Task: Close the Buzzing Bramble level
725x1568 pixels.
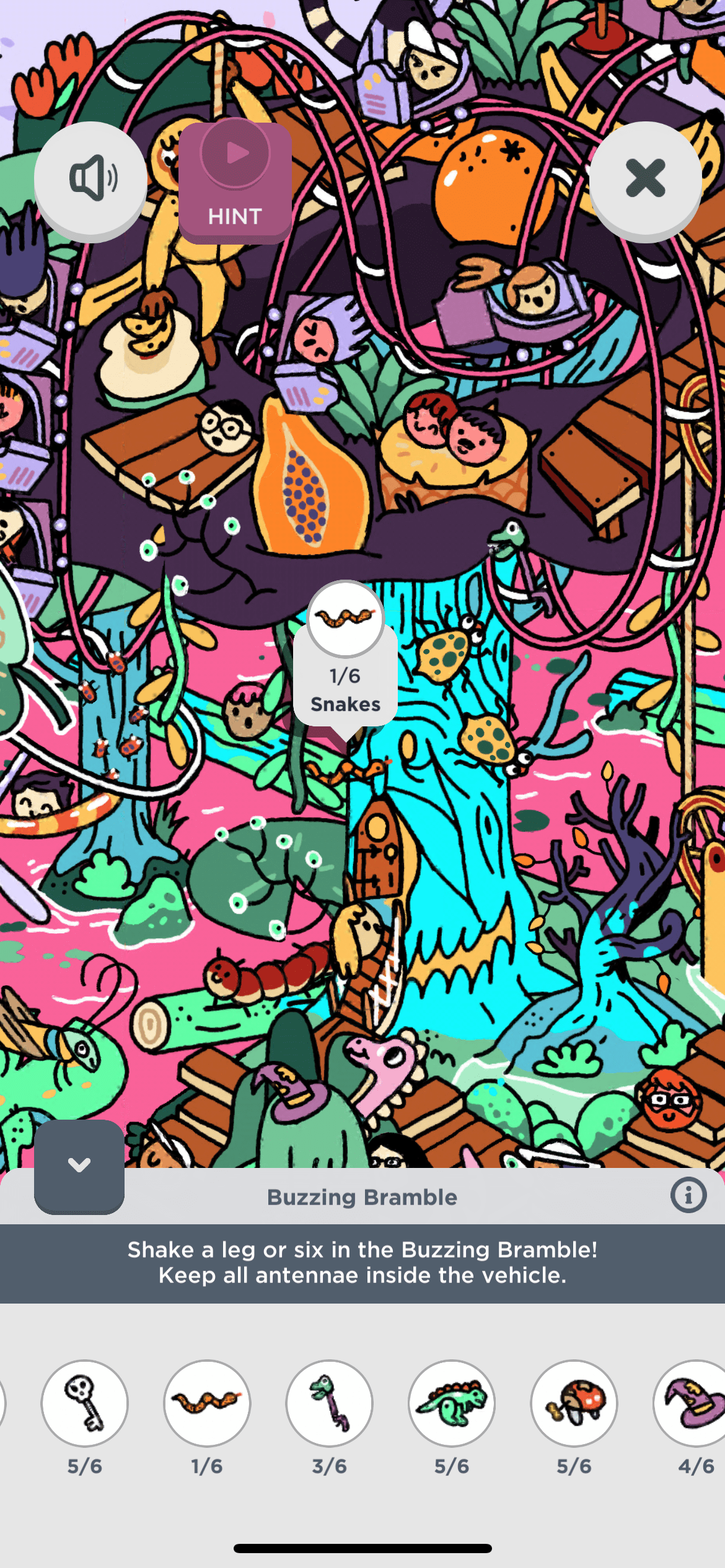Action: coord(645,178)
